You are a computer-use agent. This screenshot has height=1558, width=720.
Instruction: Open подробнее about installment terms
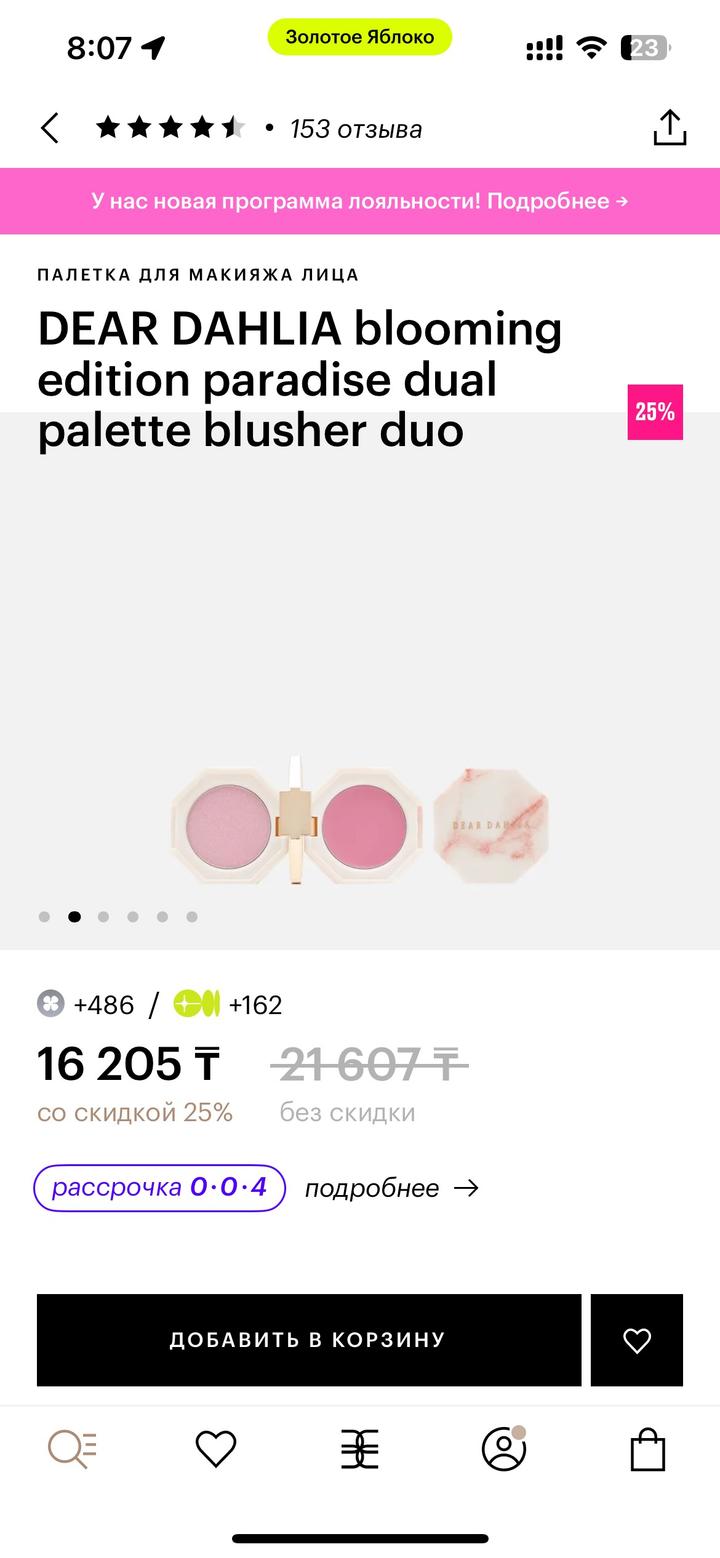click(x=391, y=1188)
